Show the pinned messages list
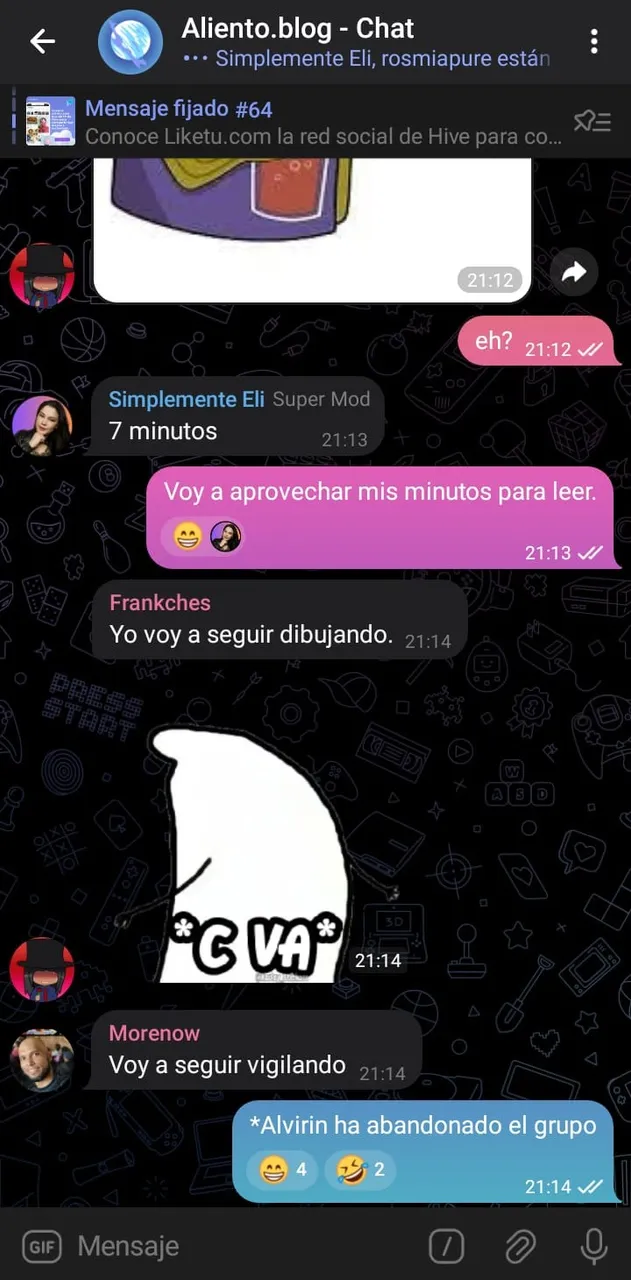The image size is (631, 1280). tap(591, 122)
